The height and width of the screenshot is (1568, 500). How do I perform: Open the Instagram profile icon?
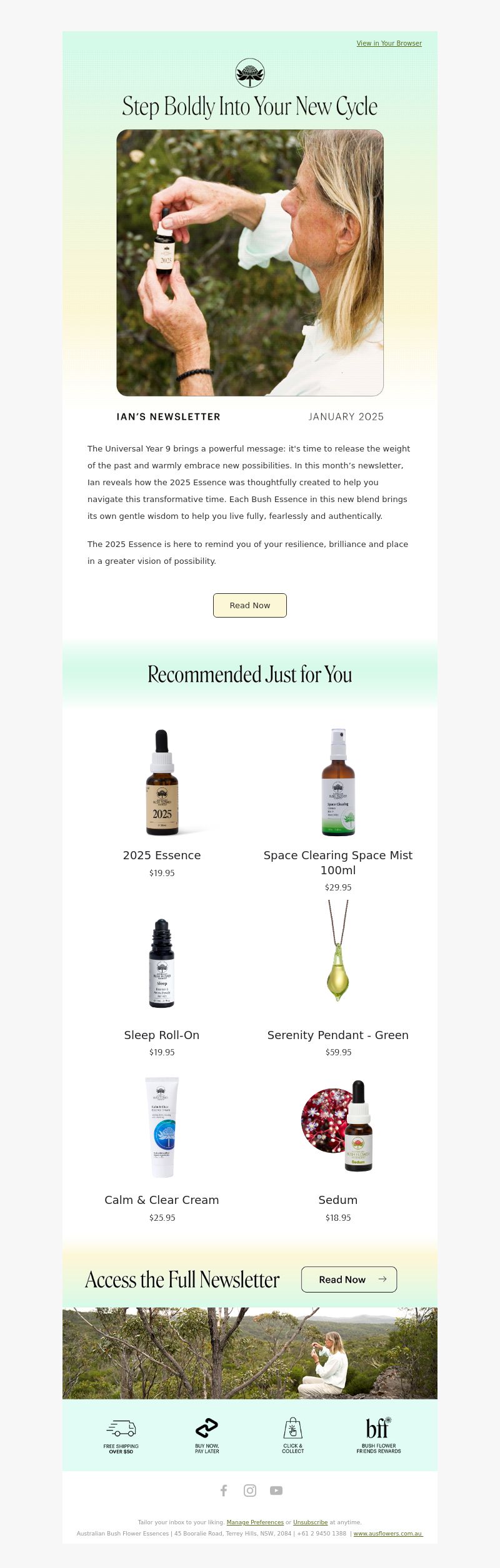(250, 1491)
